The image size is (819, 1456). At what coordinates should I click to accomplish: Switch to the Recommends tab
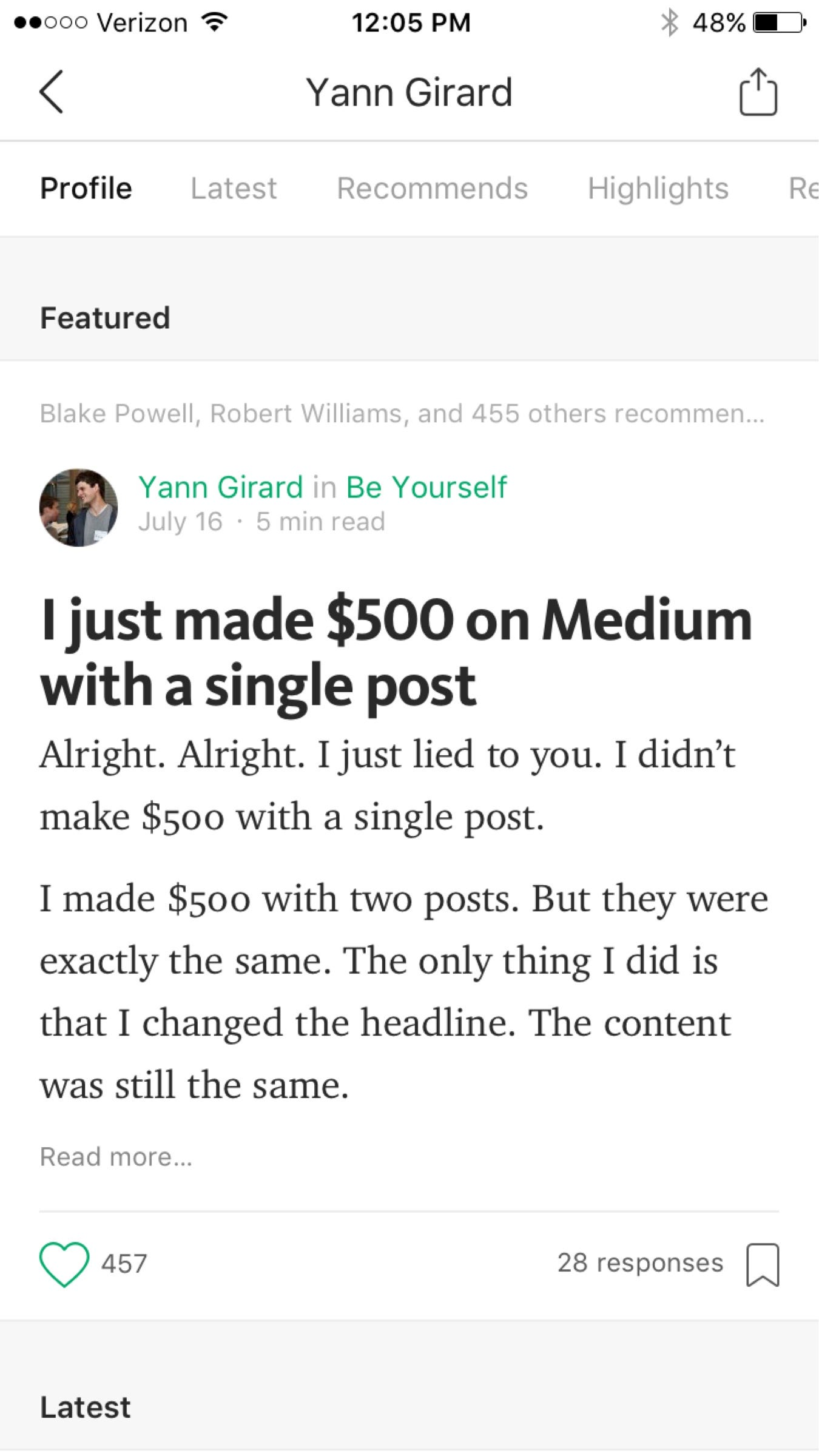432,188
